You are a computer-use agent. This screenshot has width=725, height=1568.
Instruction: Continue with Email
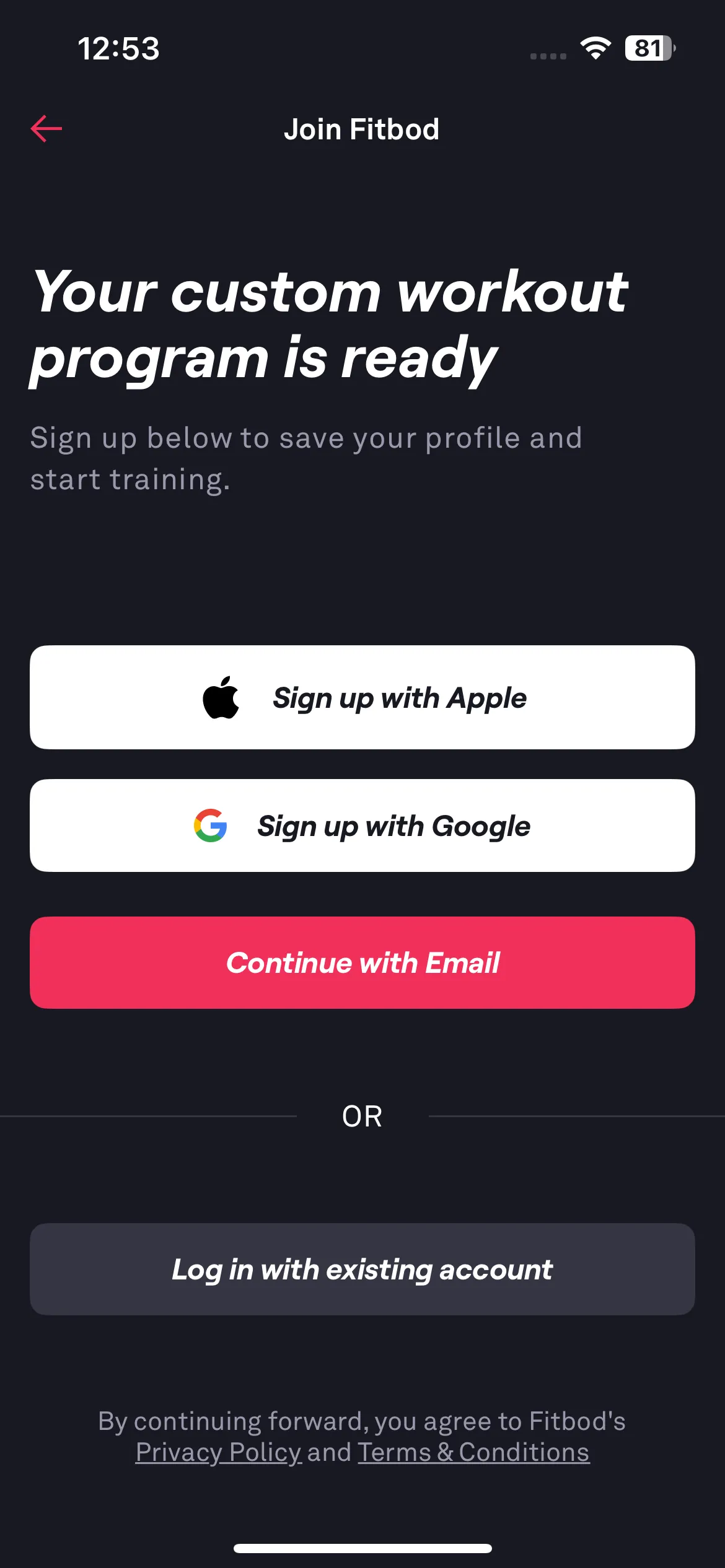tap(362, 963)
